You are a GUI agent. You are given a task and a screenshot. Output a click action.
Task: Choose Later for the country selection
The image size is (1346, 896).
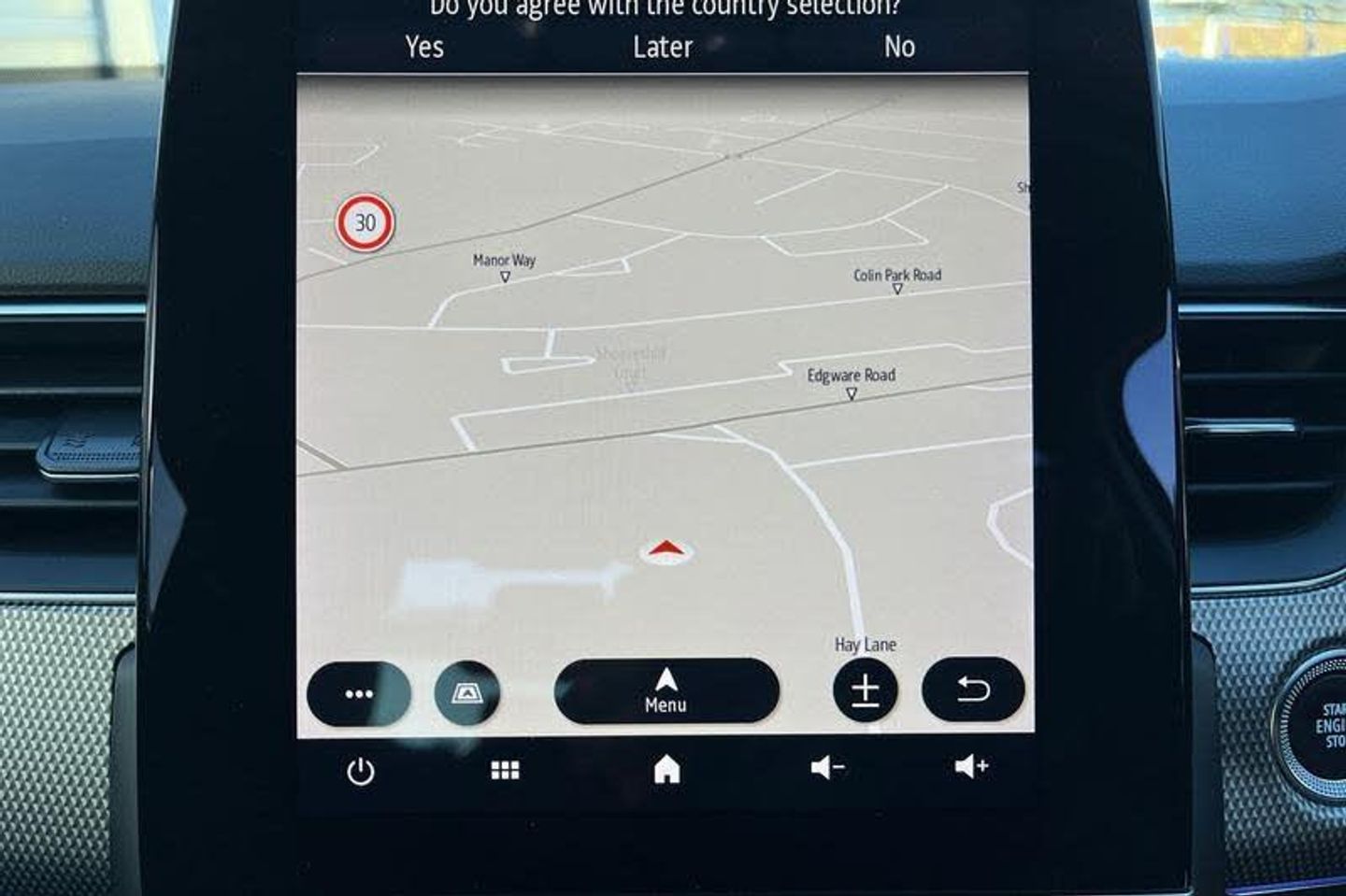pos(663,47)
